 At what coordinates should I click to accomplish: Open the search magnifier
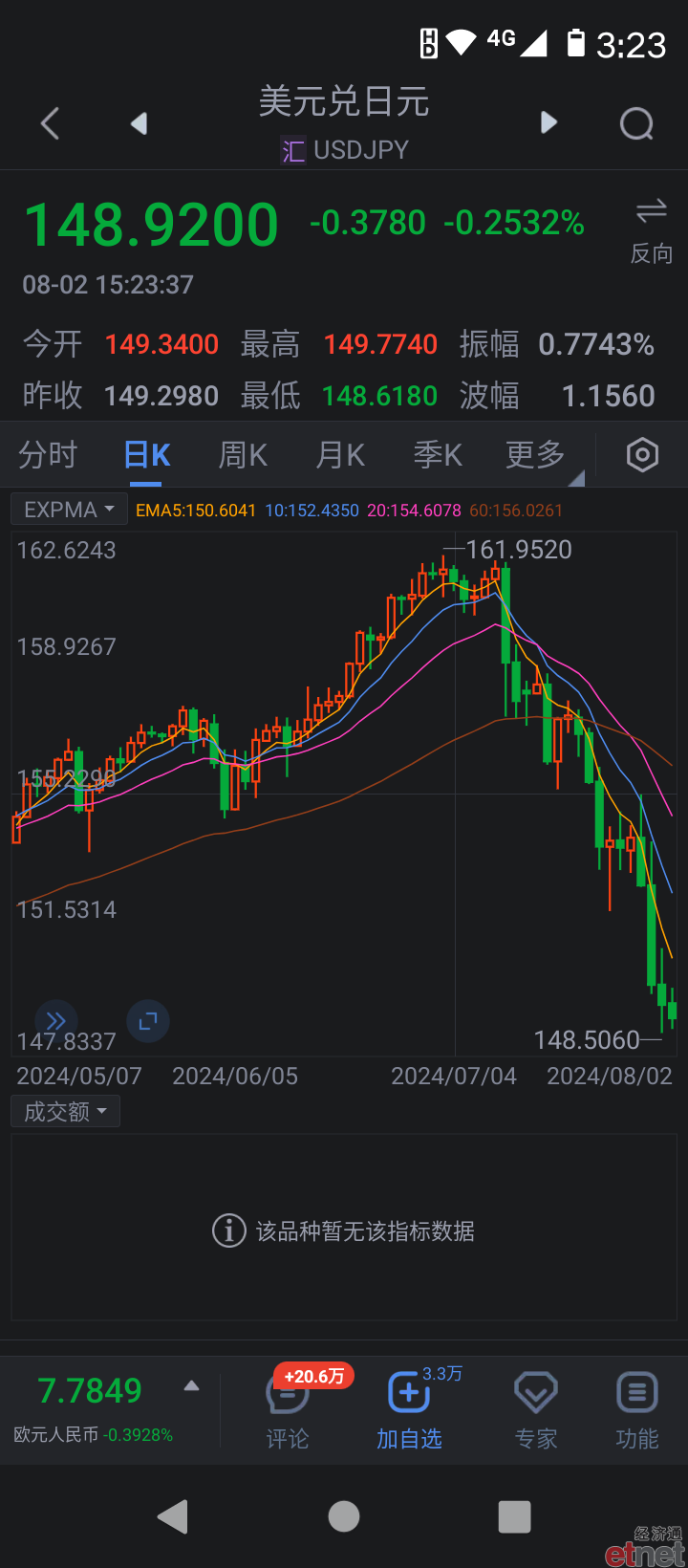click(x=637, y=123)
